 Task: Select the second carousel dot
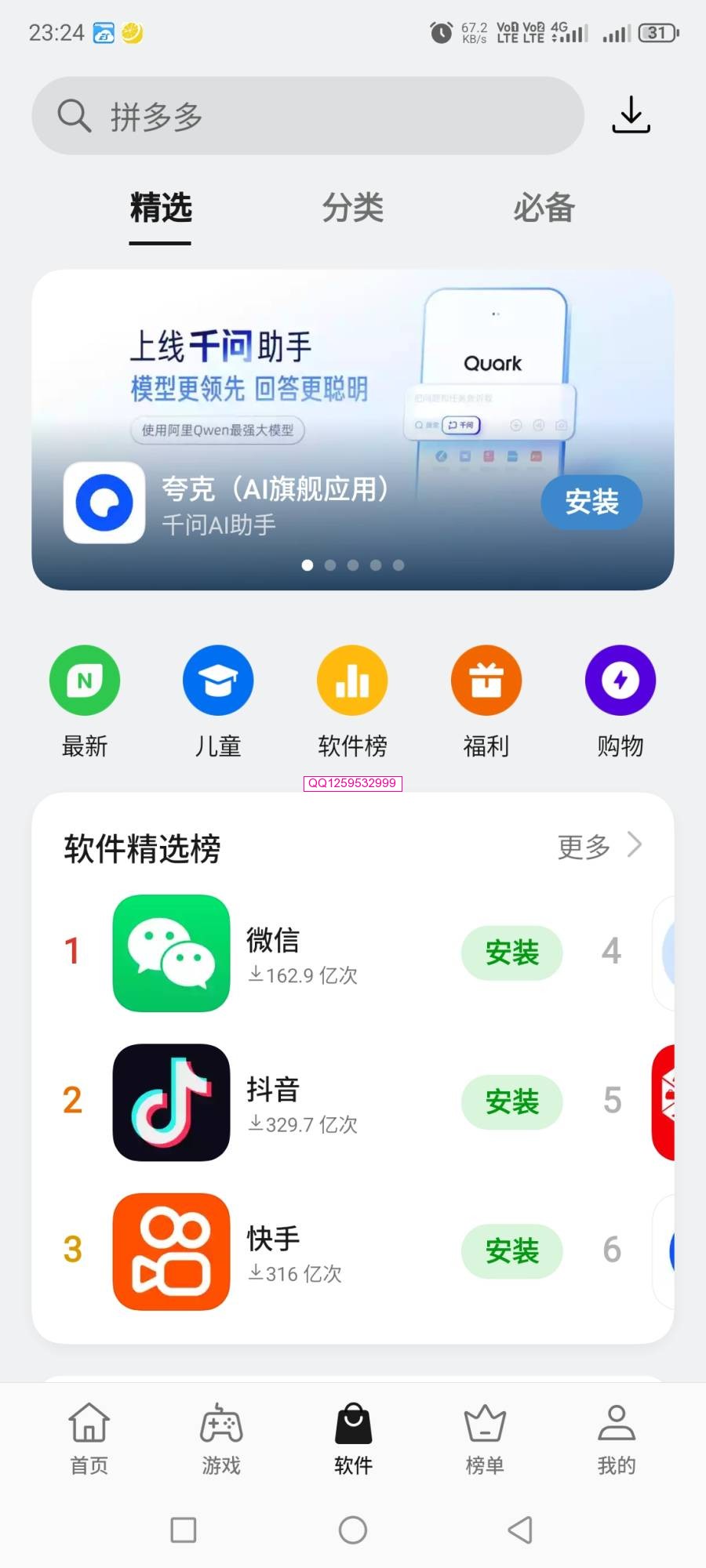[x=330, y=565]
